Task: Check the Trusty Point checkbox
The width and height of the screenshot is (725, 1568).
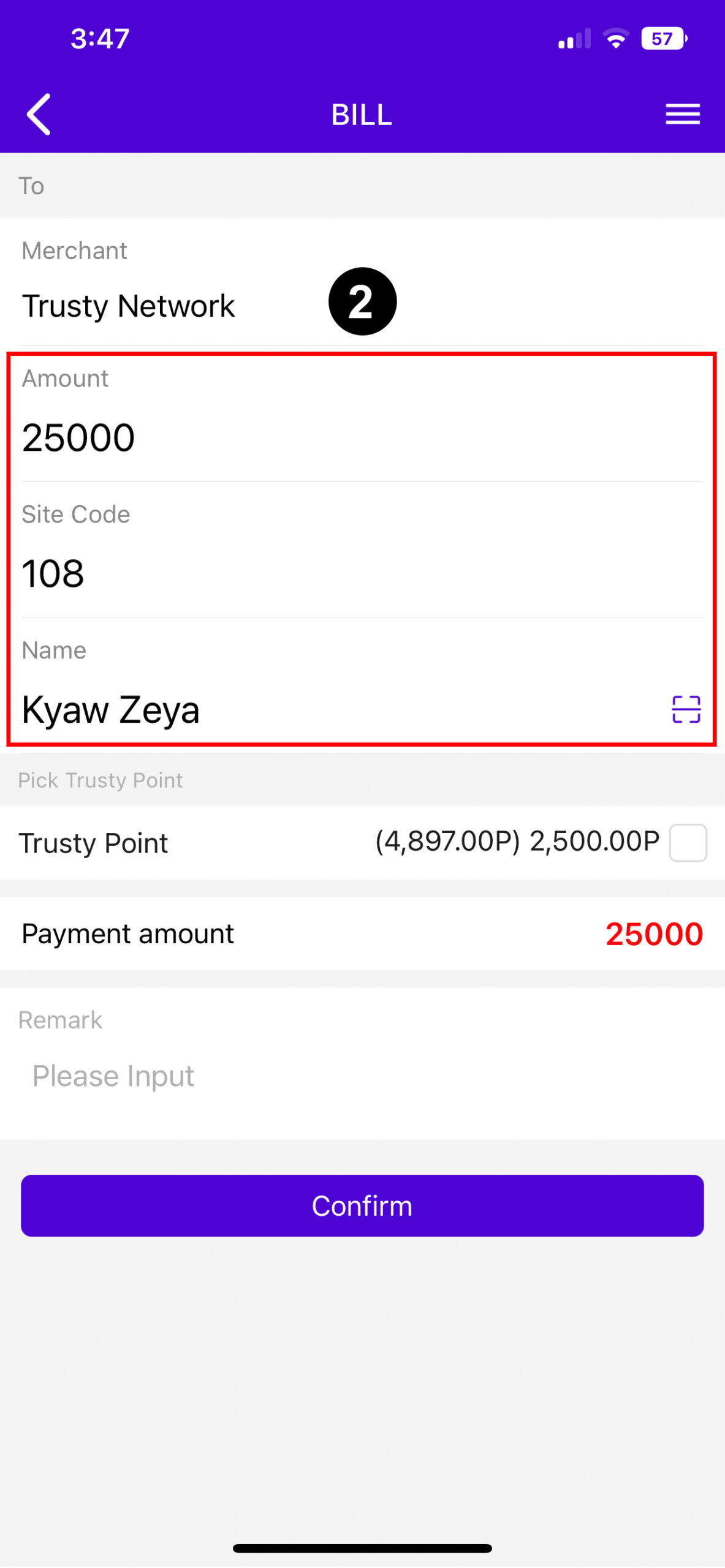Action: 688,843
